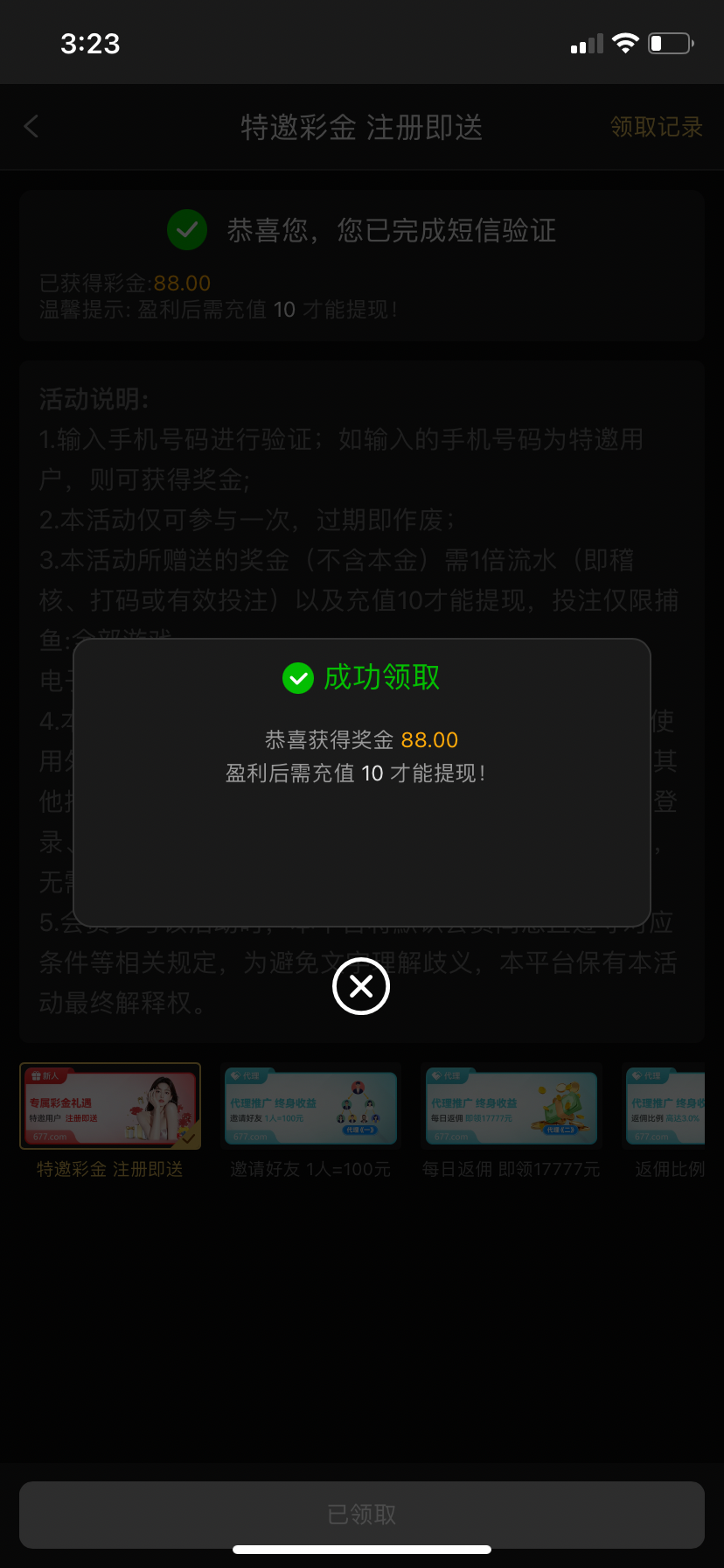The image size is (724, 1568).
Task: Tap the 已领取 button at the bottom
Action: pyautogui.click(x=362, y=1515)
